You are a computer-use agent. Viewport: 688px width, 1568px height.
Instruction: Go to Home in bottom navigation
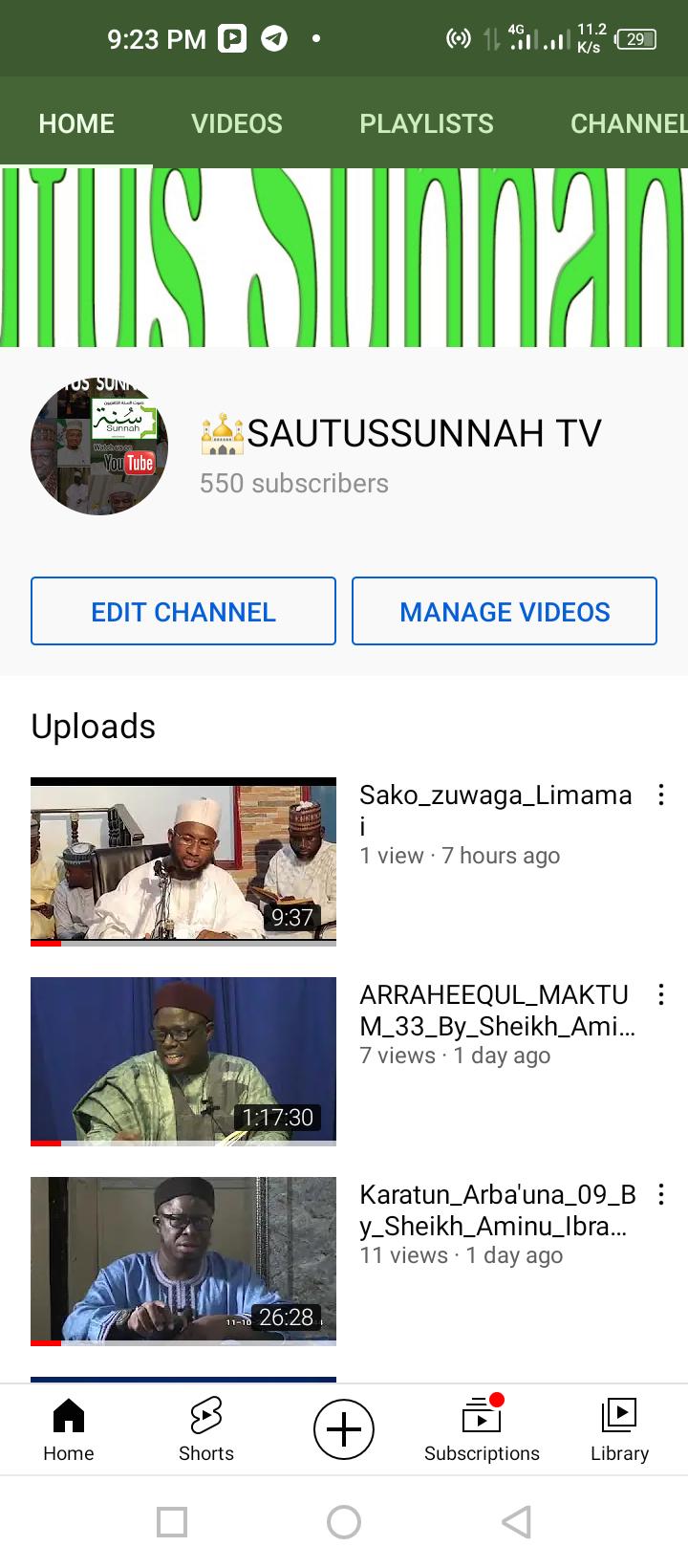[x=69, y=1429]
